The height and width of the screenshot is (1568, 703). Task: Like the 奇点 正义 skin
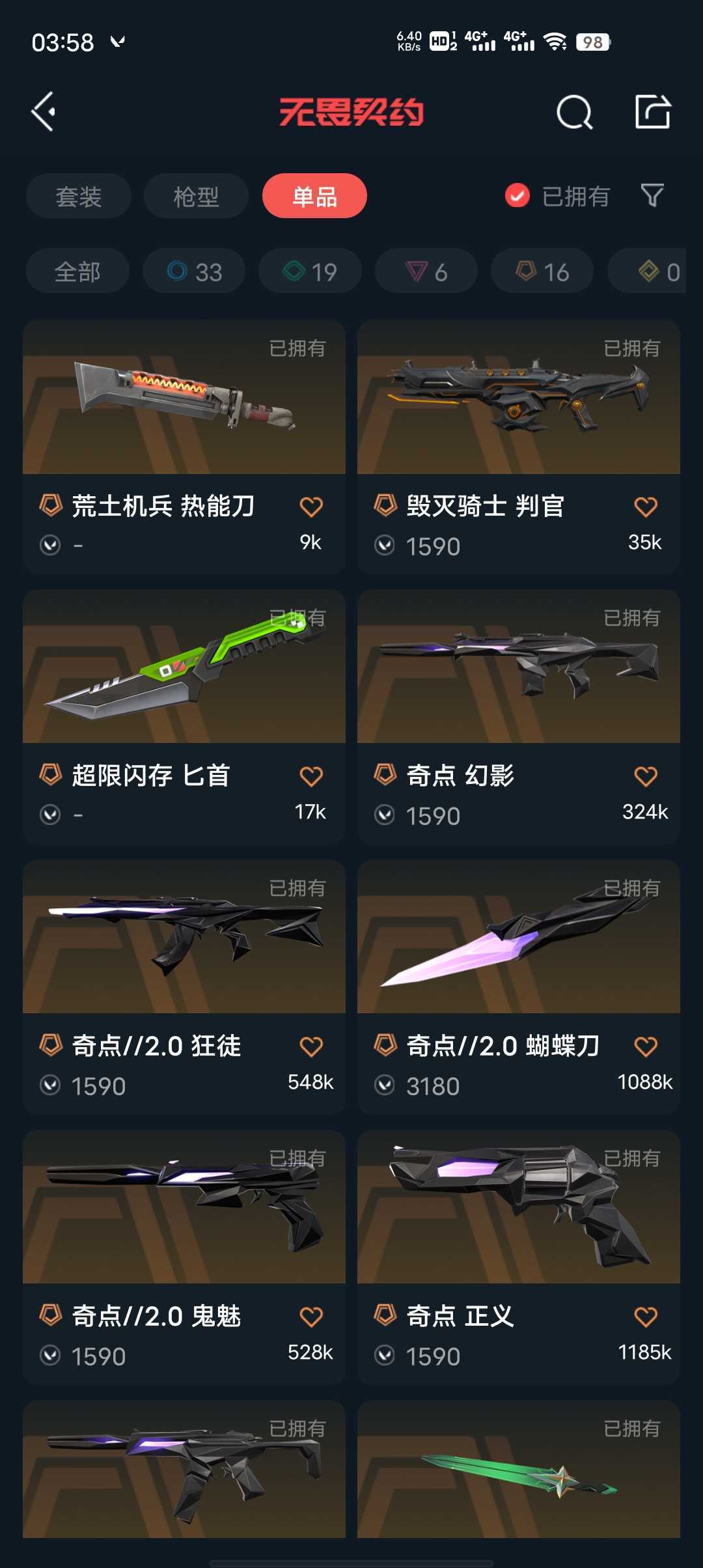click(646, 1317)
